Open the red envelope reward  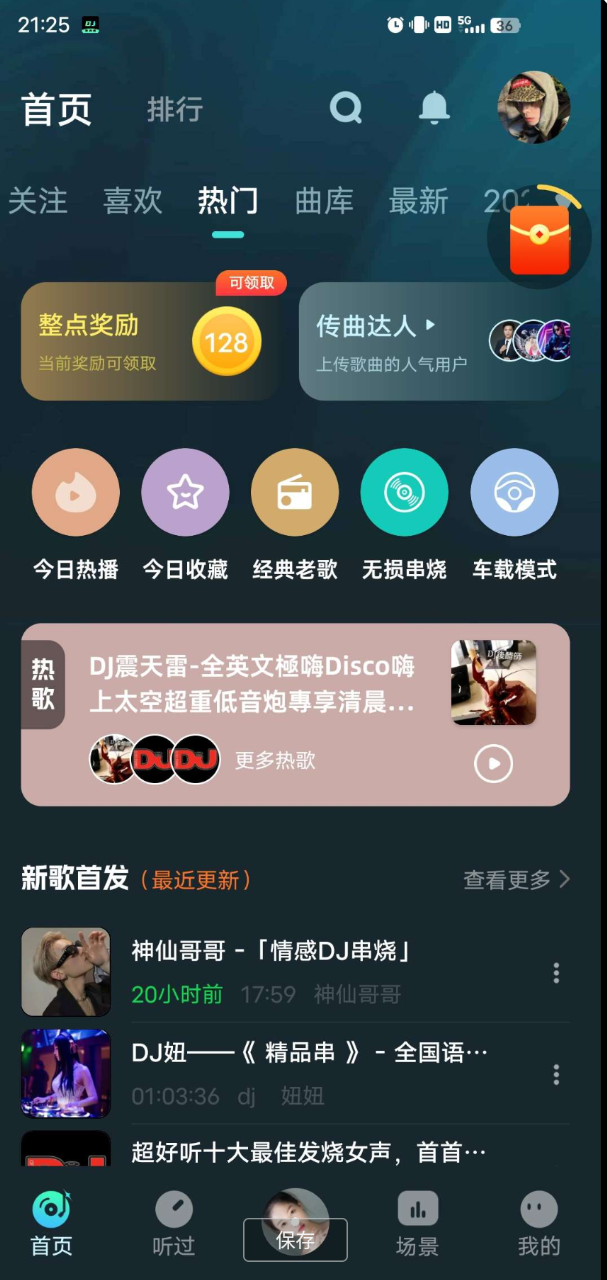pos(540,238)
